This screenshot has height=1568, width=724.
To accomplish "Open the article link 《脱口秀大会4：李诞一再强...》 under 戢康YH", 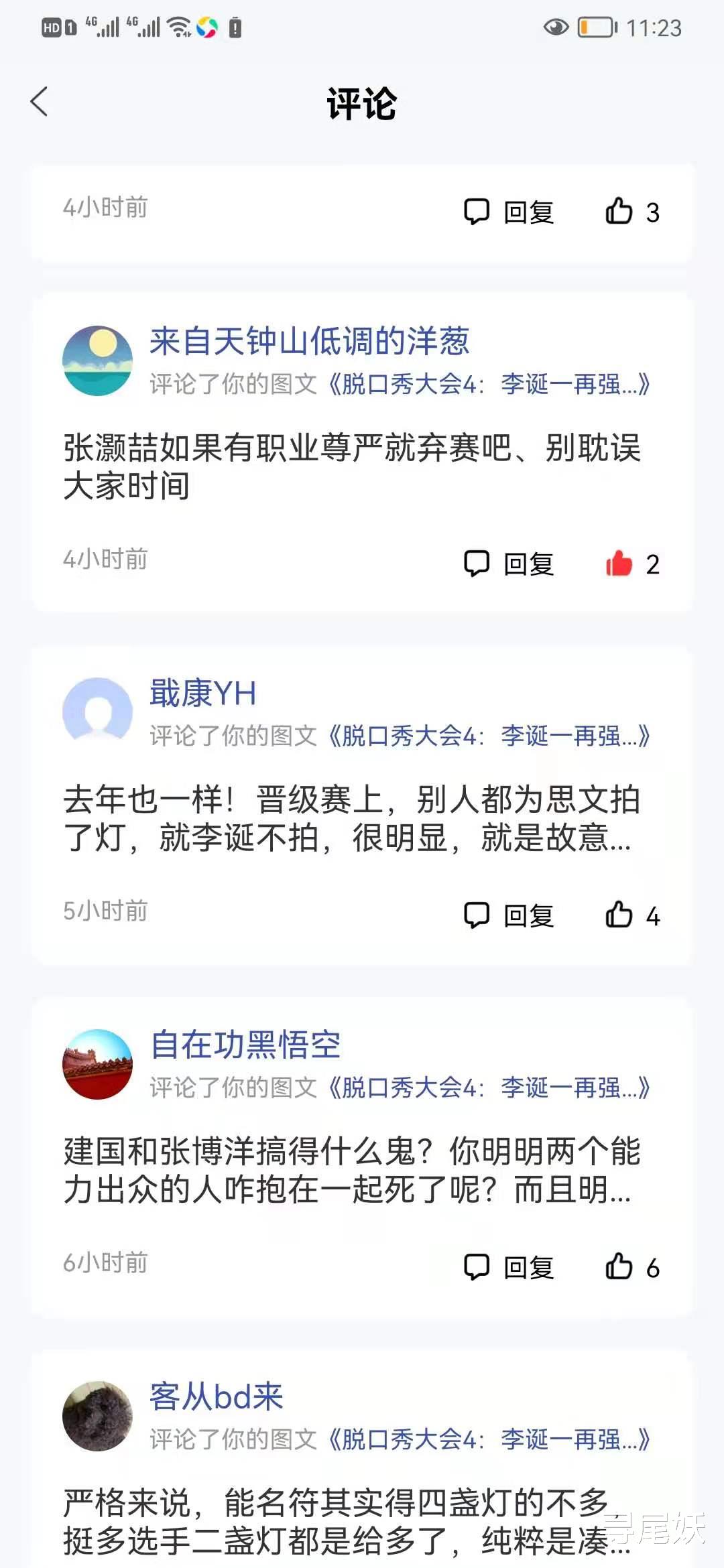I will [489, 735].
